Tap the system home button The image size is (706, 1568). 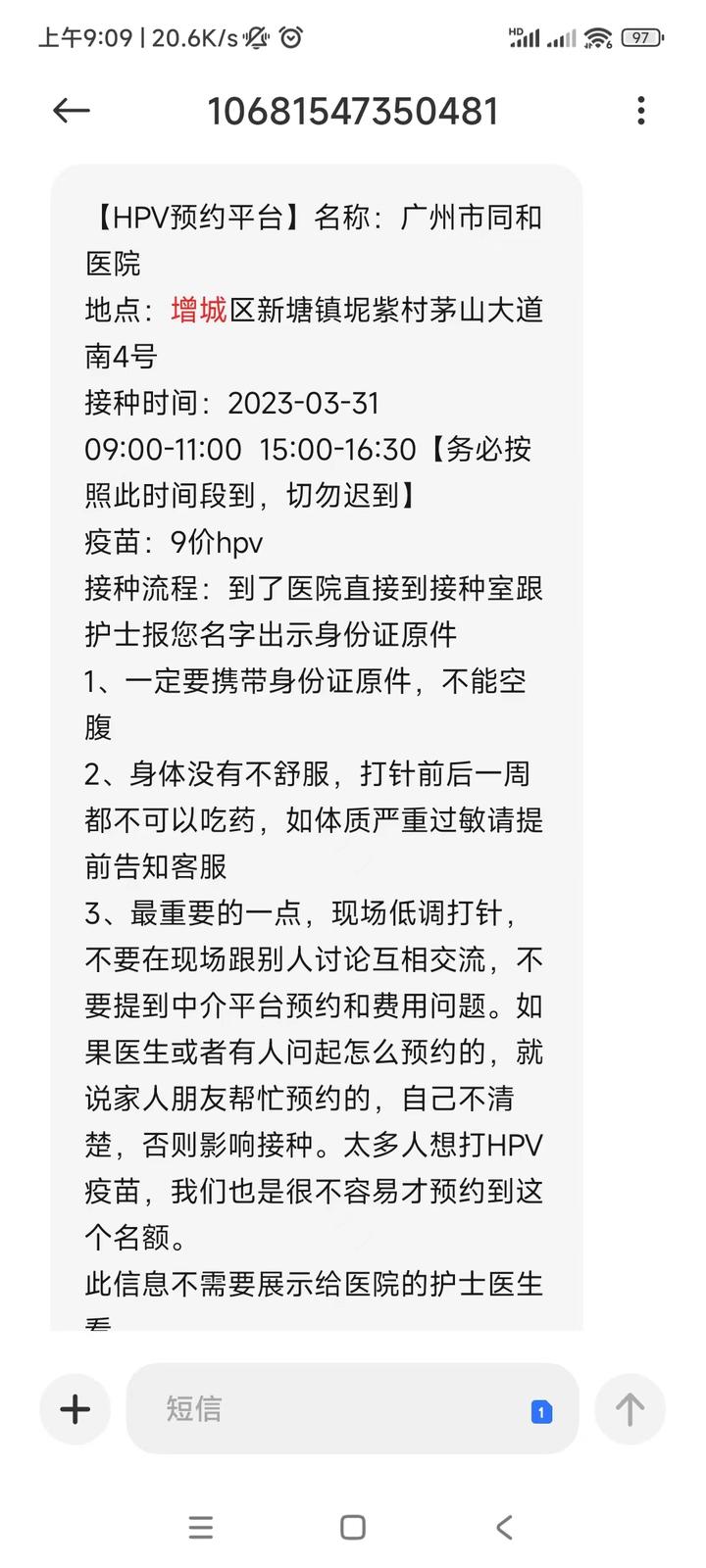[x=353, y=1527]
